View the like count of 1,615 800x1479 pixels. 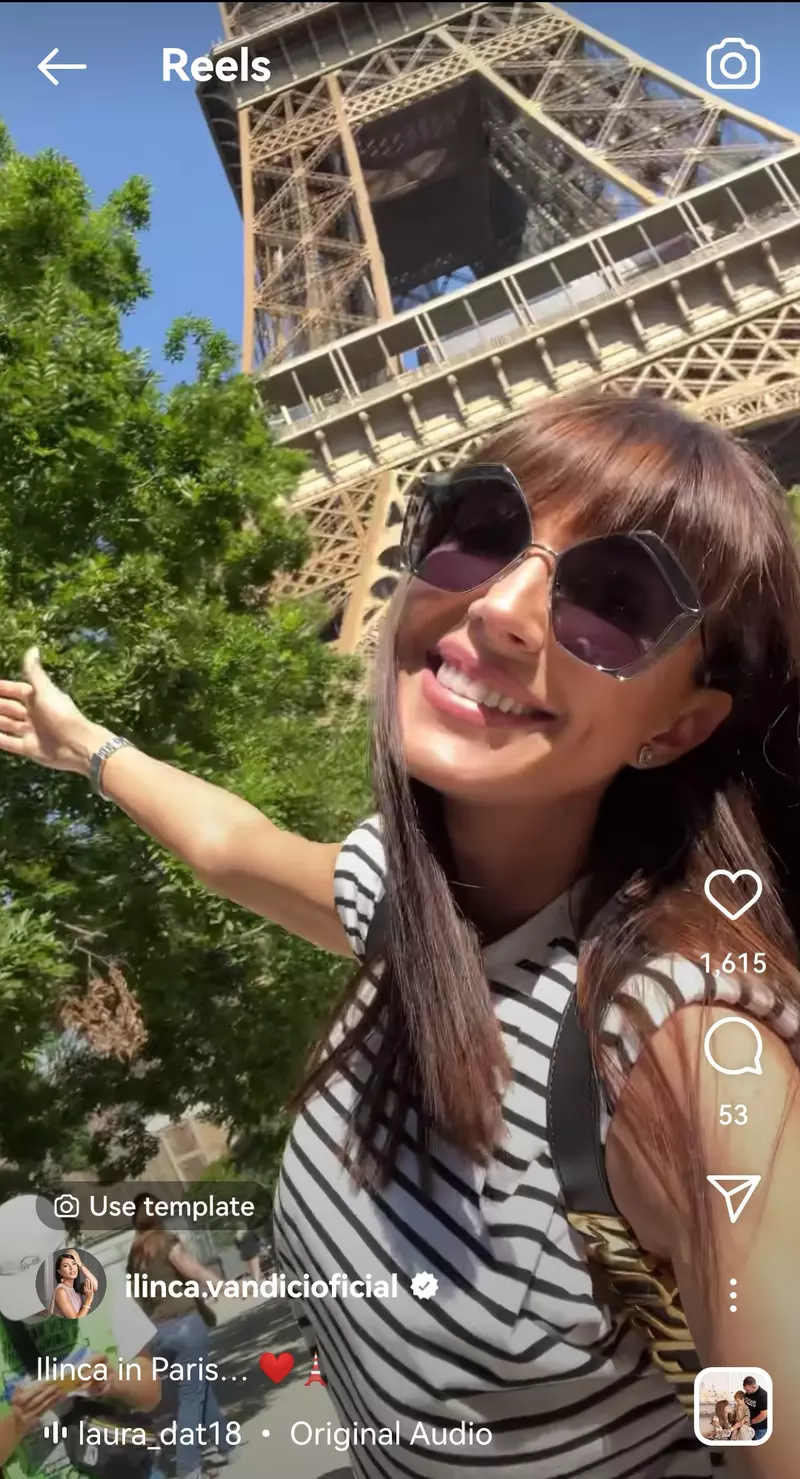point(733,964)
